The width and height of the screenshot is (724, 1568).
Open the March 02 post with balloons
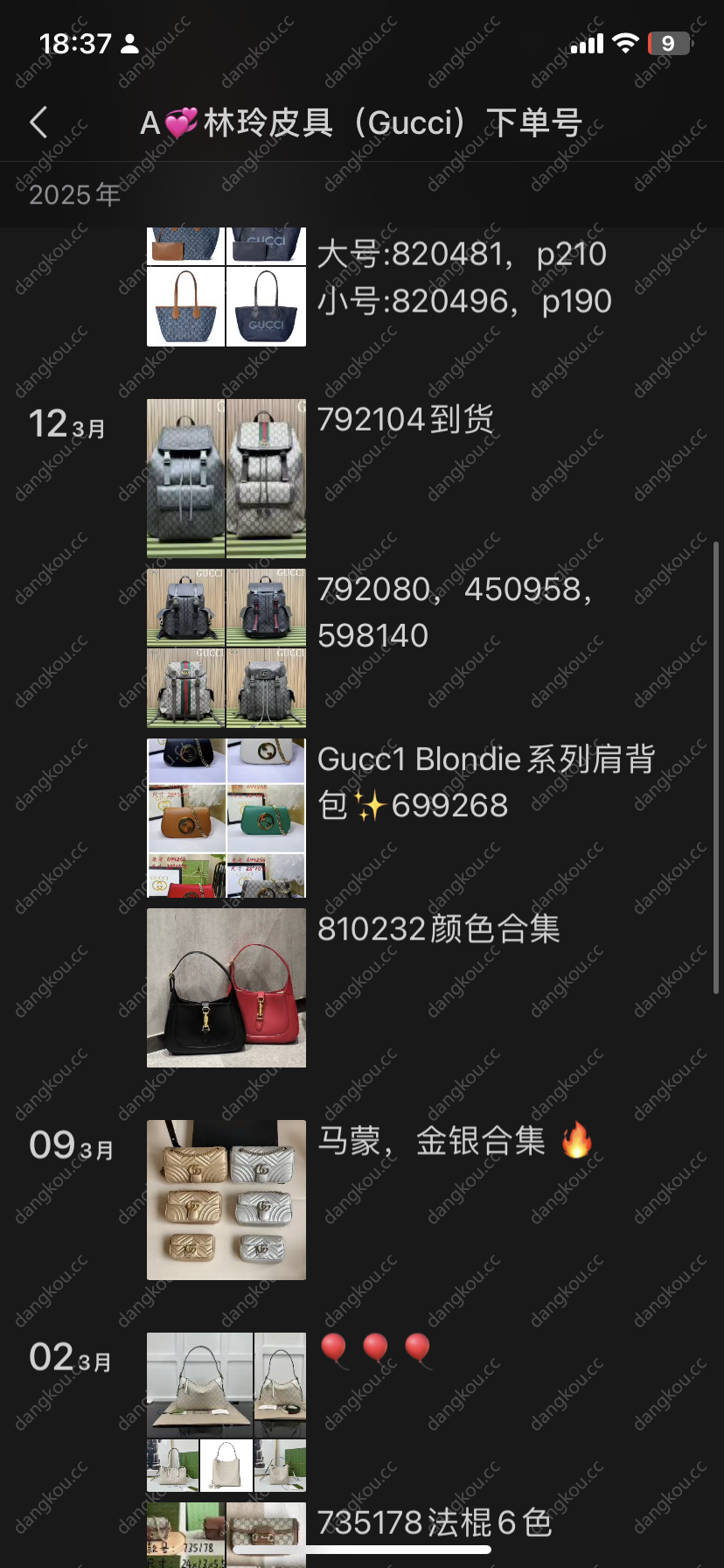[x=376, y=1348]
